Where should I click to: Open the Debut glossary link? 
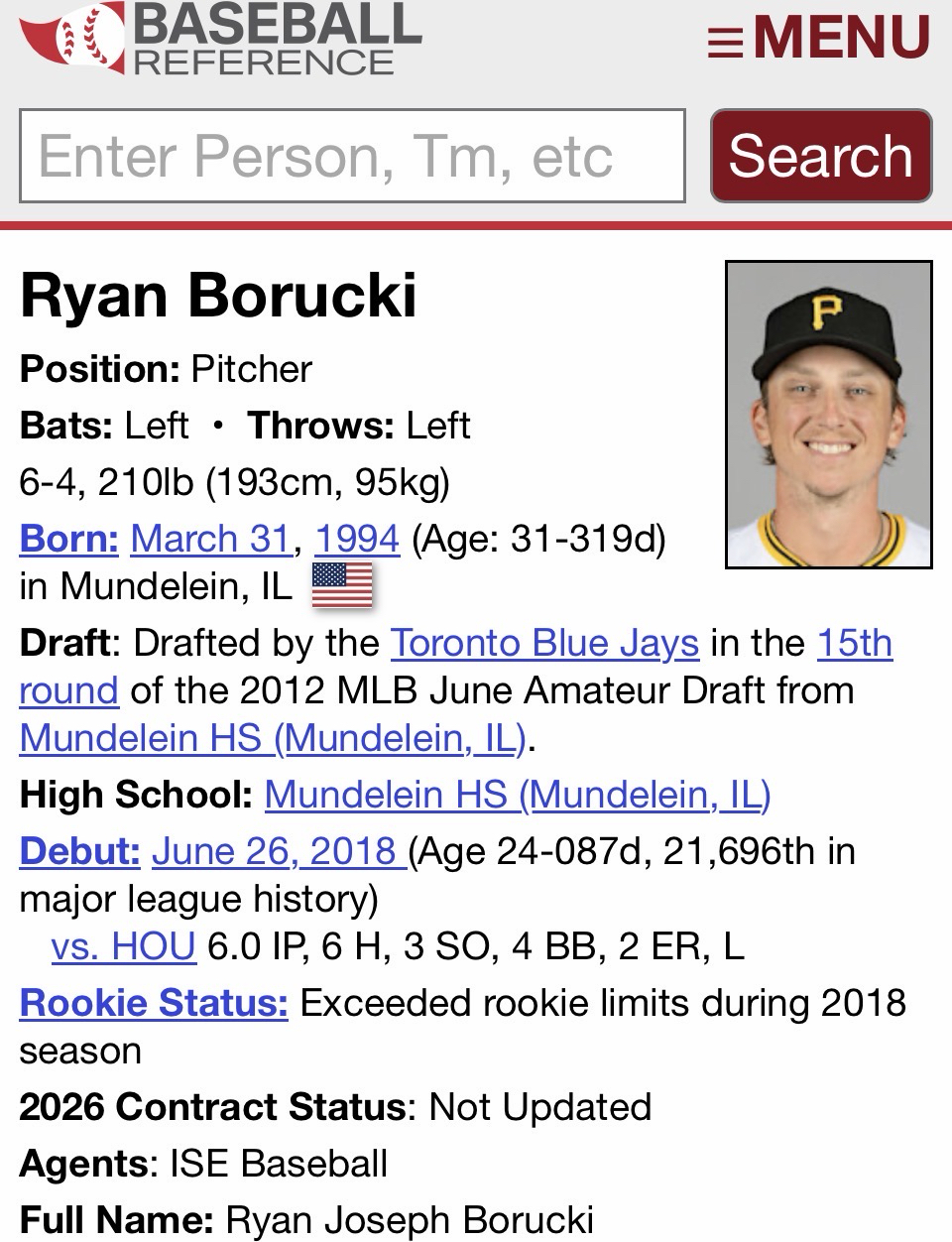click(79, 851)
